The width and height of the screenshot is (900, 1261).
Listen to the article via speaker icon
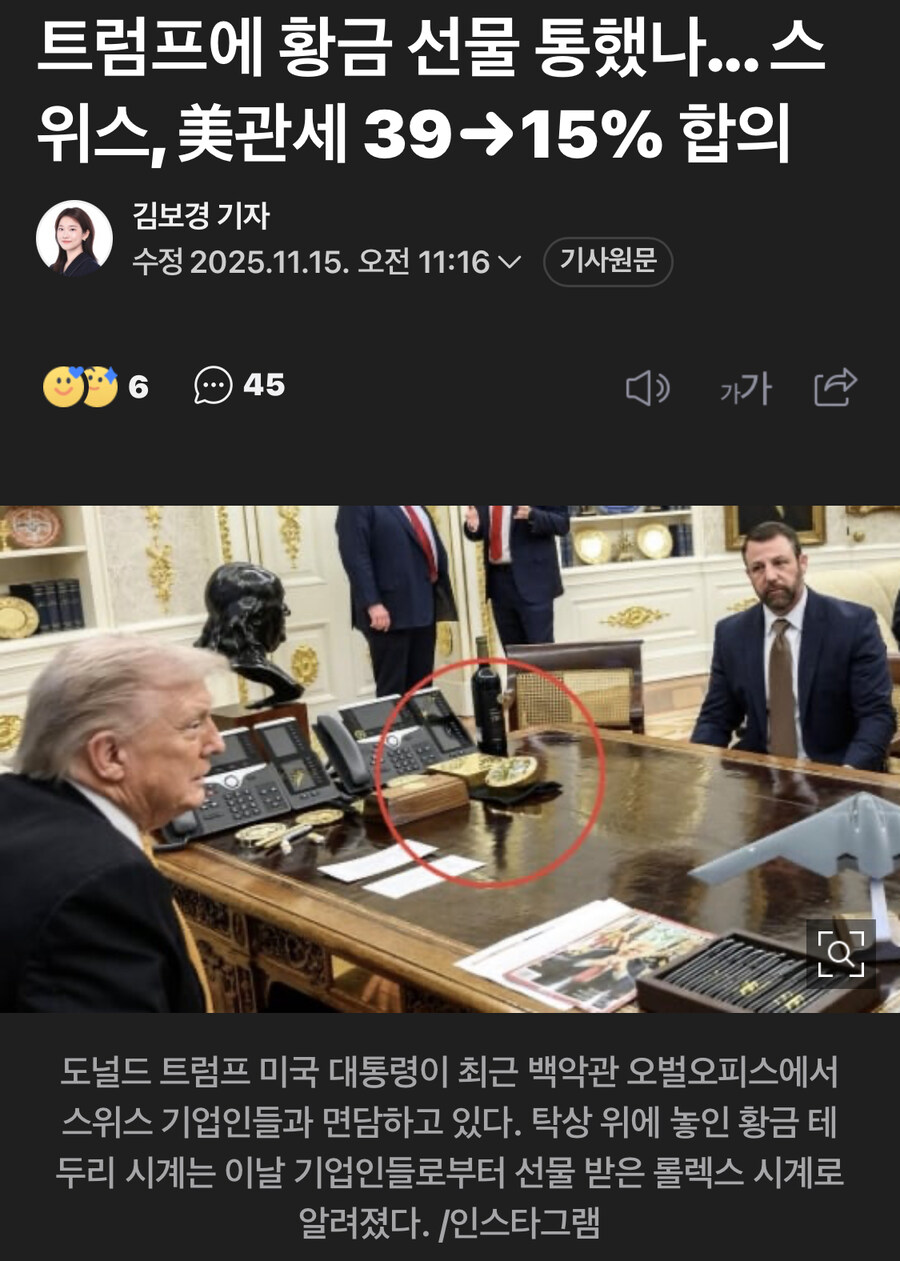point(647,388)
